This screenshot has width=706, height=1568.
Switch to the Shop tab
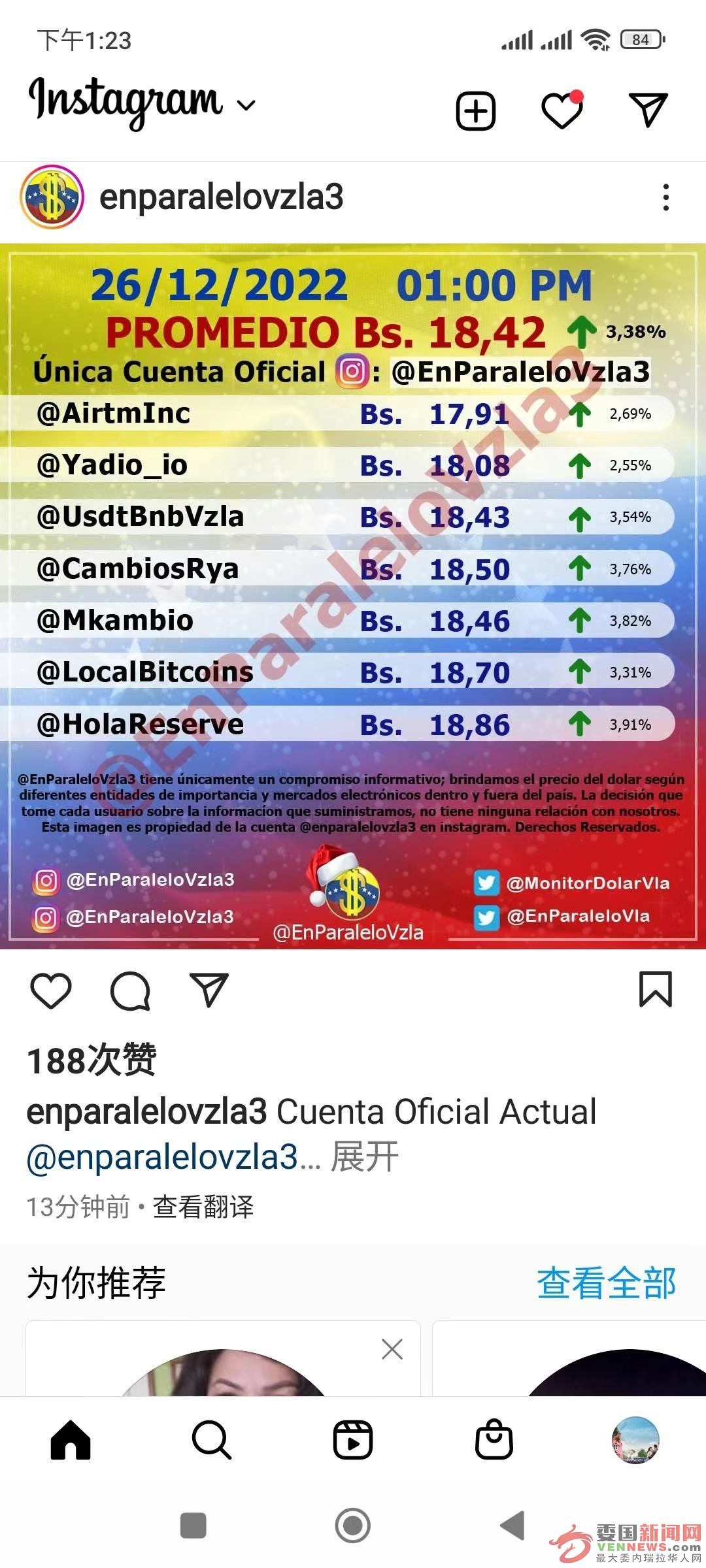494,1439
